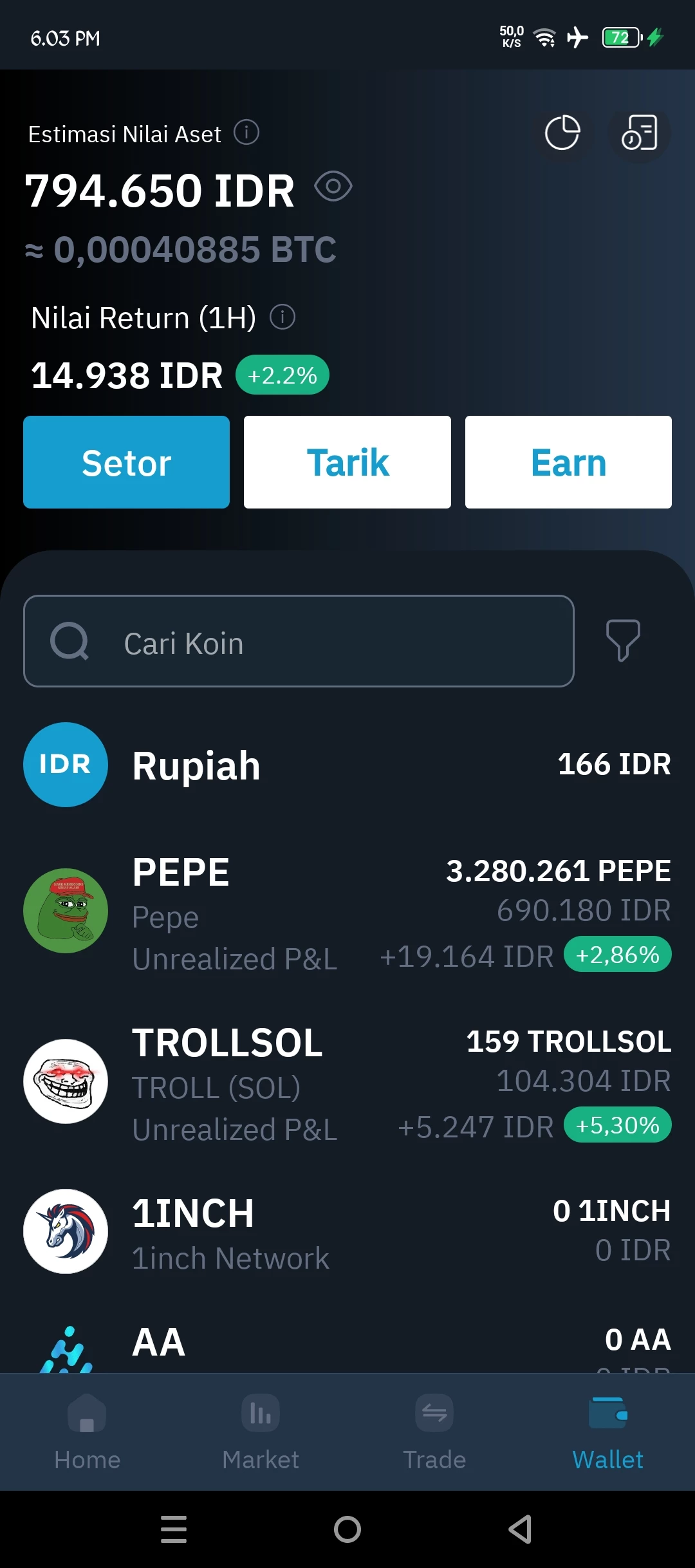Open the transaction history icon
Screen dimensions: 695x1568
[x=639, y=133]
